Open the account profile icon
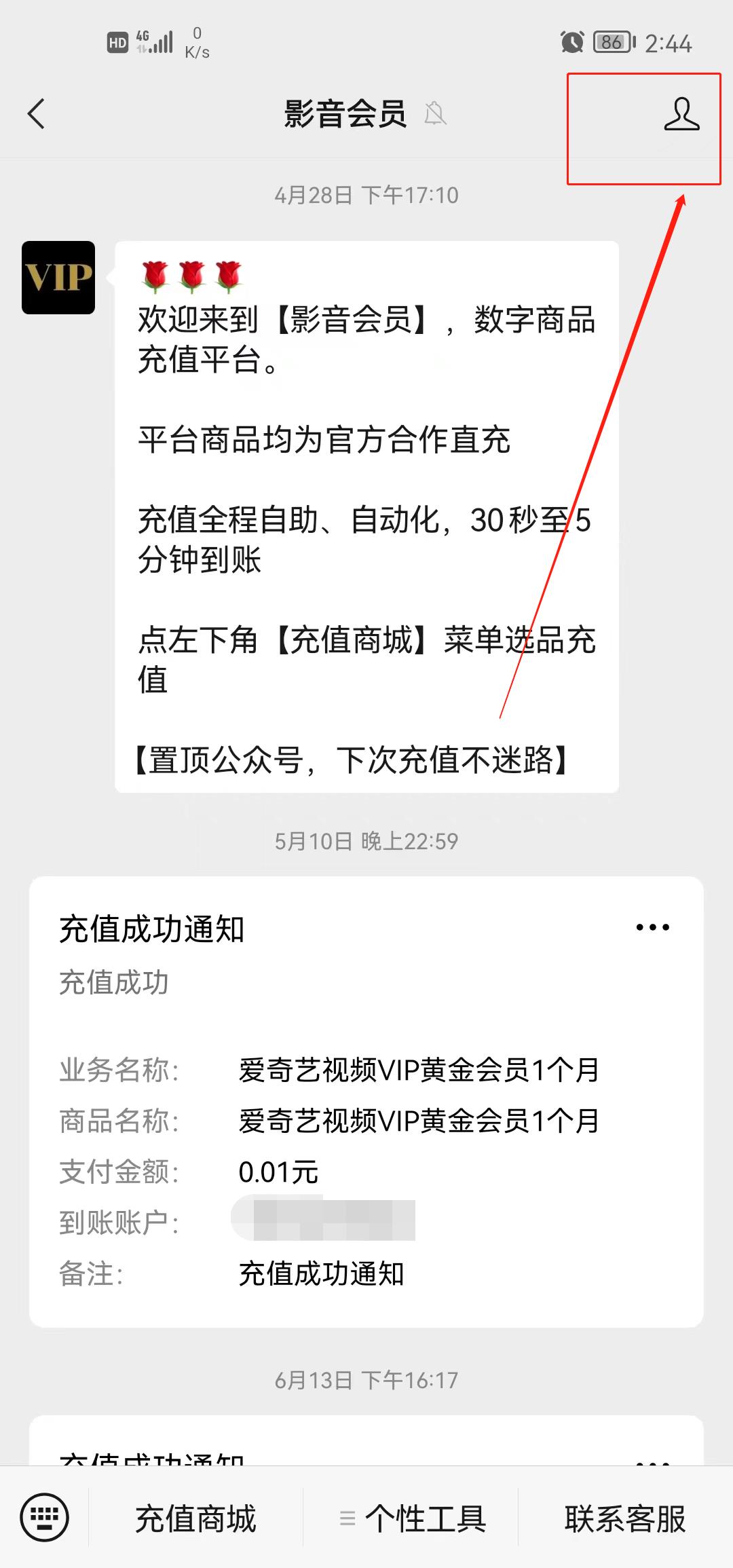The width and height of the screenshot is (733, 1568). (x=681, y=113)
